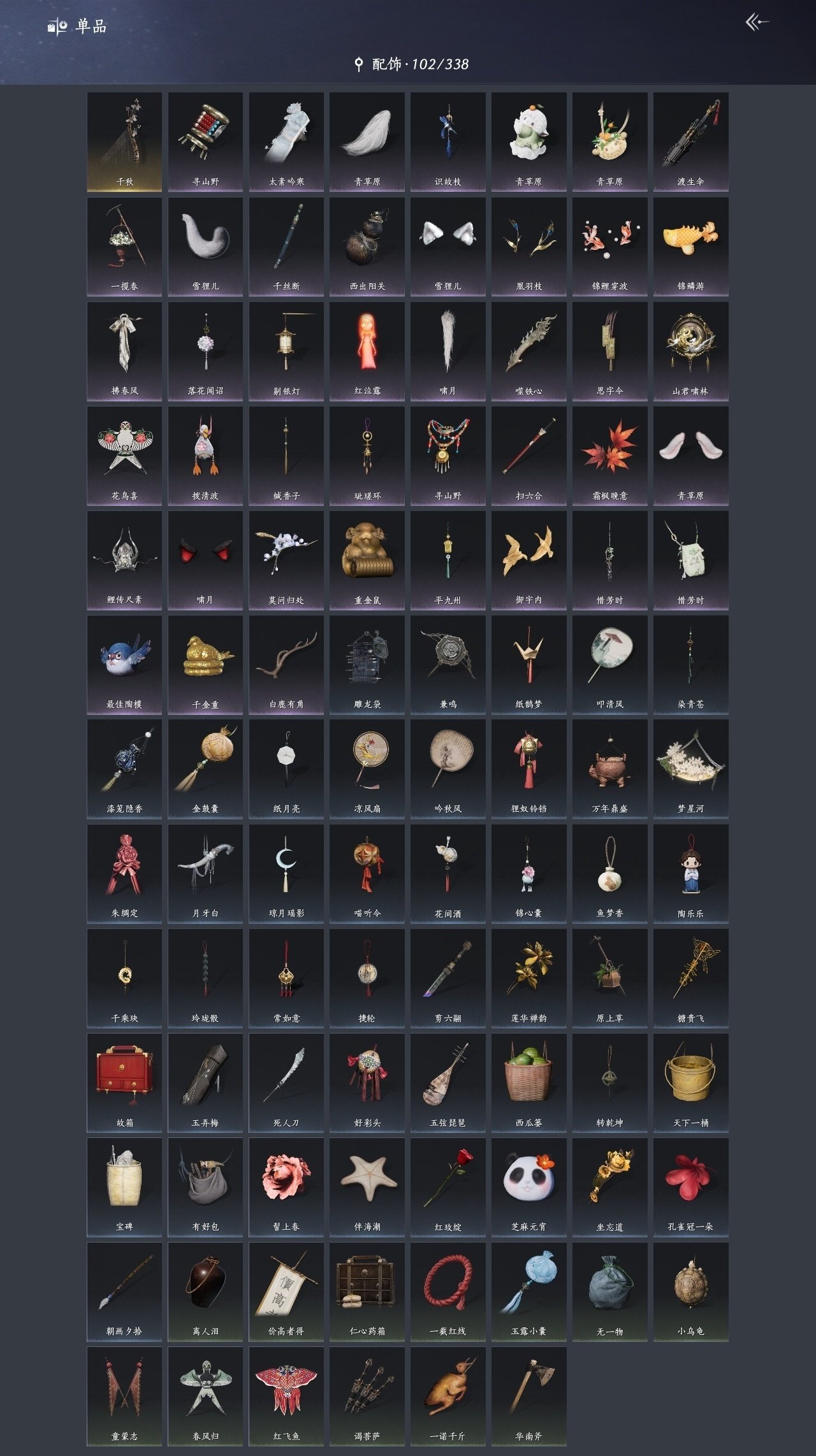The image size is (816, 1456).
Task: Open the 最佳陶模 blue bird accessory
Action: pyautogui.click(x=124, y=664)
